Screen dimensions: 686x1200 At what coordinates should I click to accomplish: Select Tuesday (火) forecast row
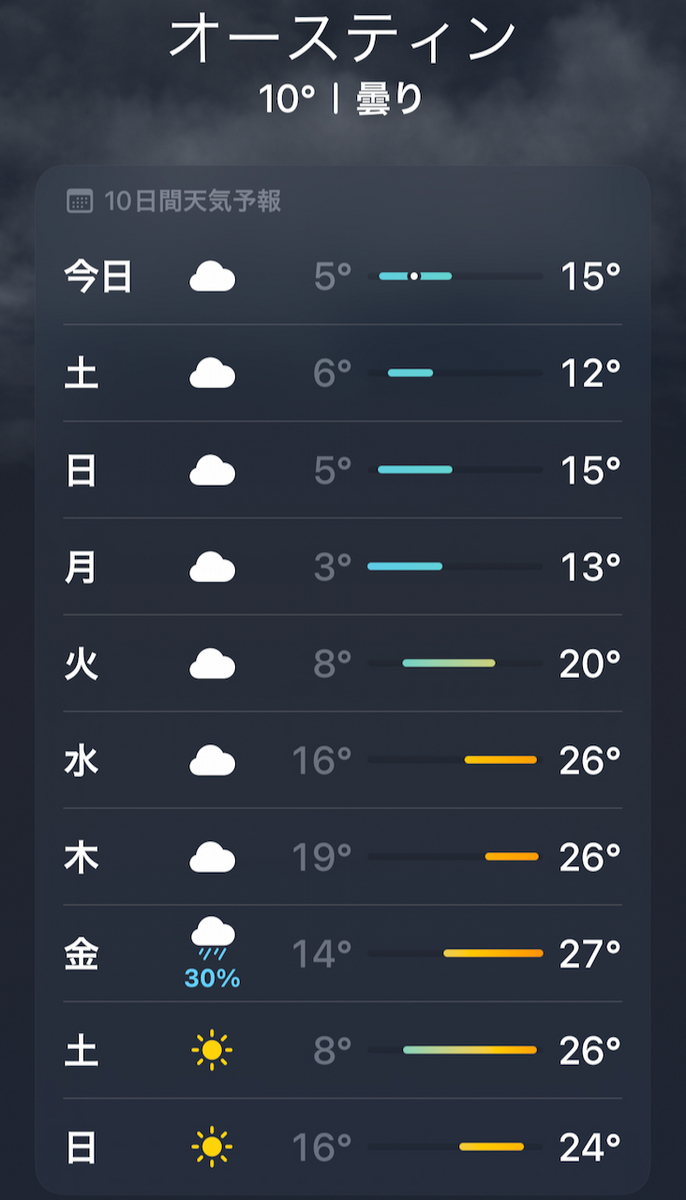click(x=343, y=663)
